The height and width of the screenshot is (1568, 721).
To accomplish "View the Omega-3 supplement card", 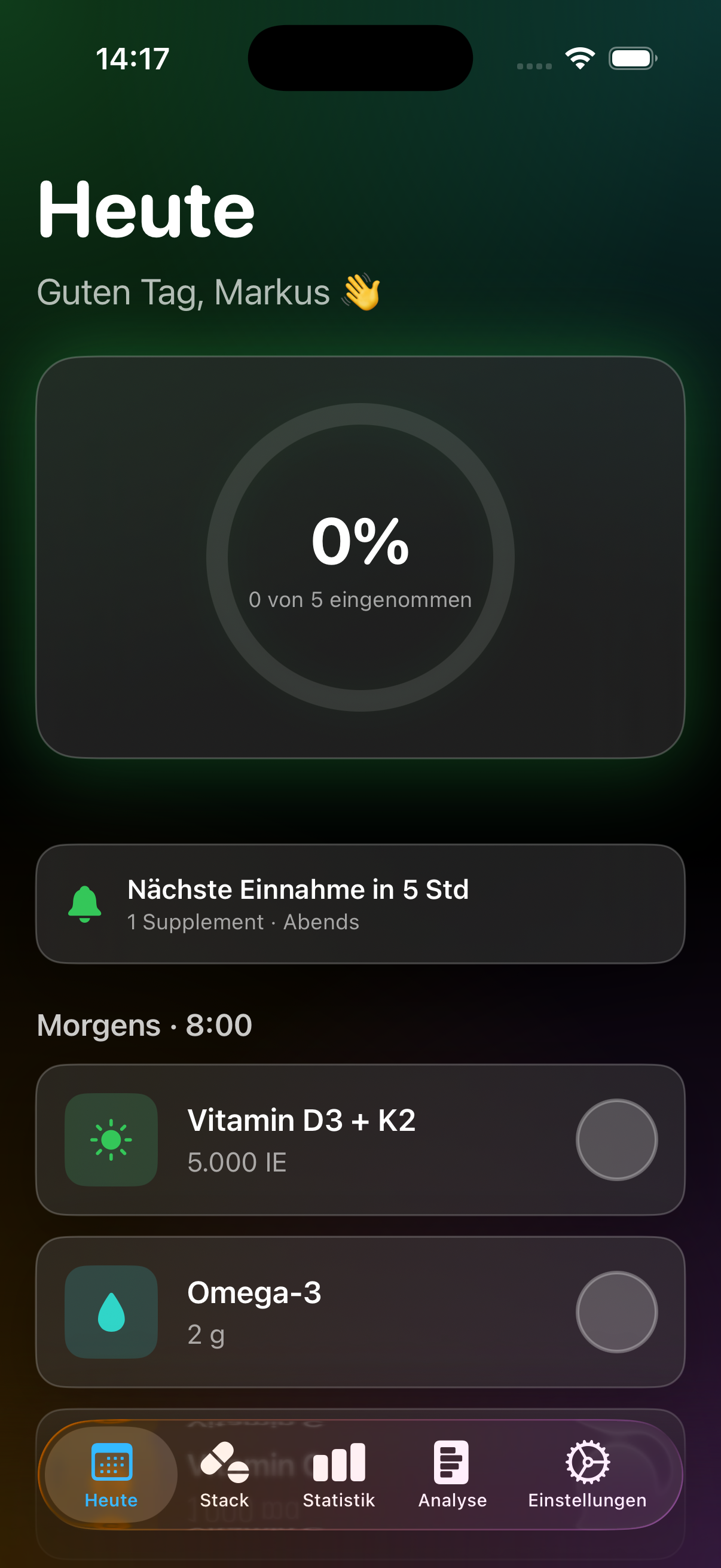I will click(x=341, y=1311).
